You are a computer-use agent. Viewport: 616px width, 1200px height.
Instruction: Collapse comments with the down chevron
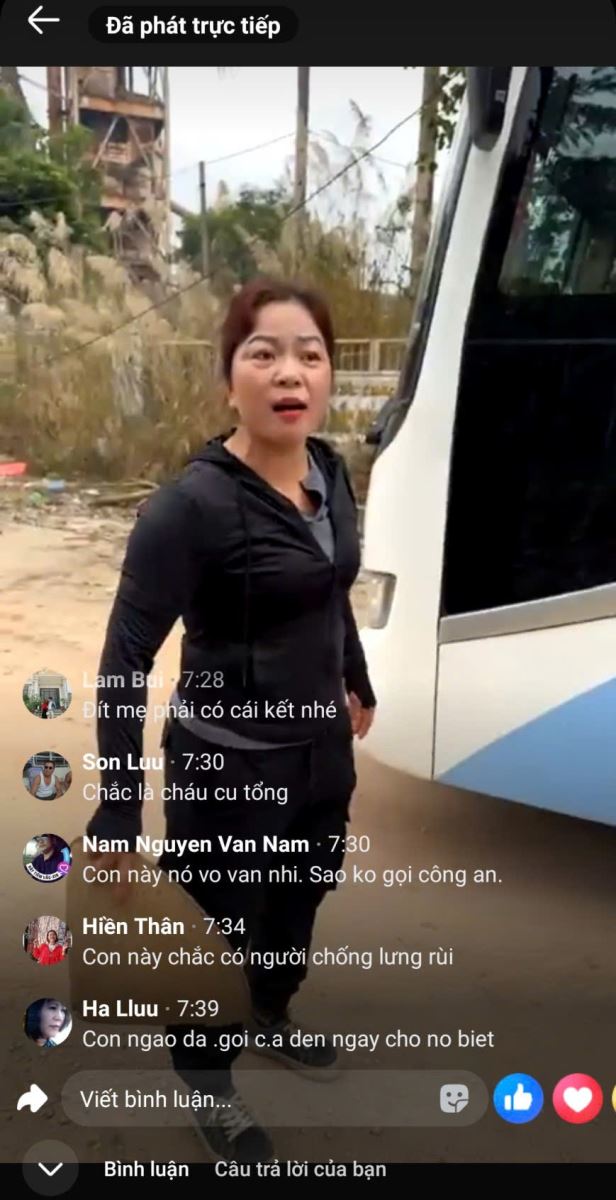(49, 1169)
